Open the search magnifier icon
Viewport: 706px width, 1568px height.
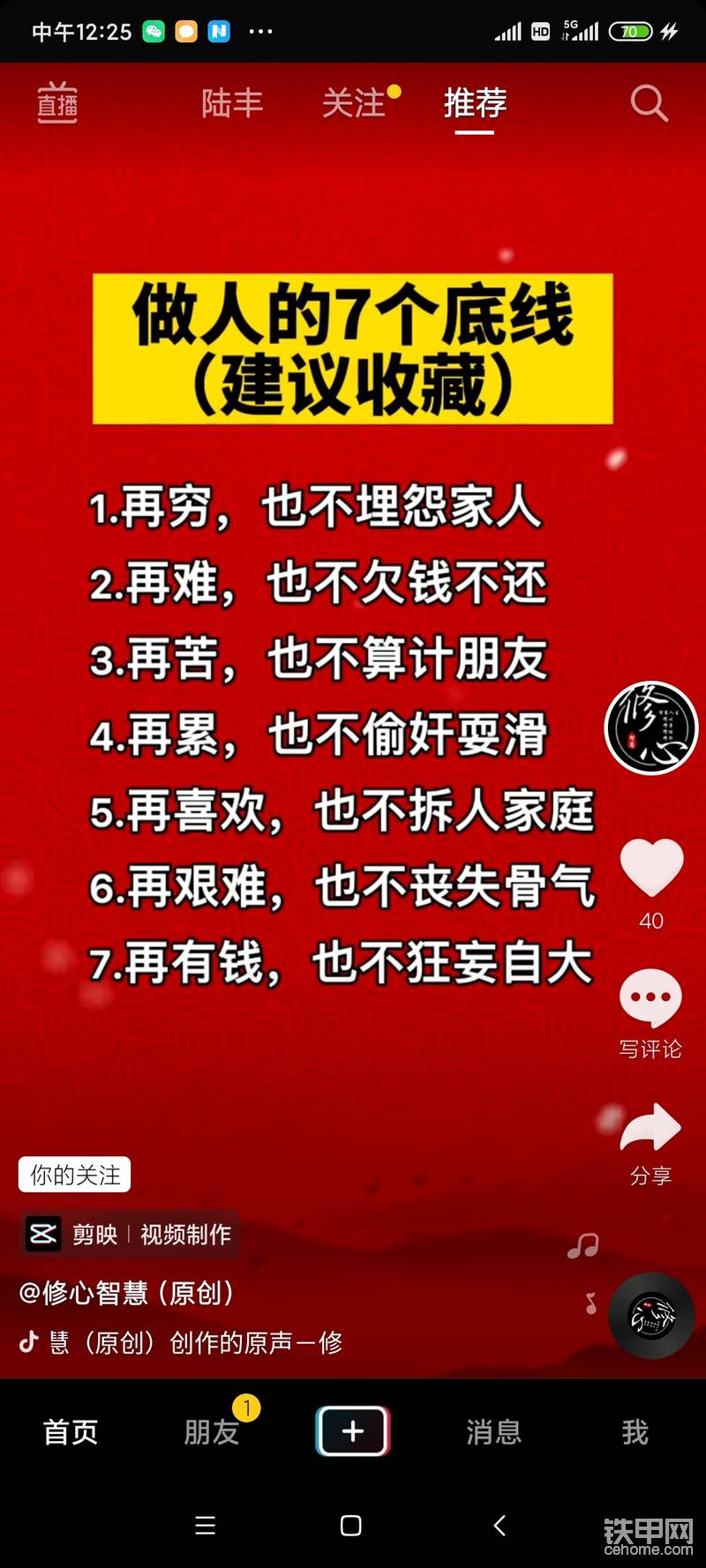click(x=649, y=103)
